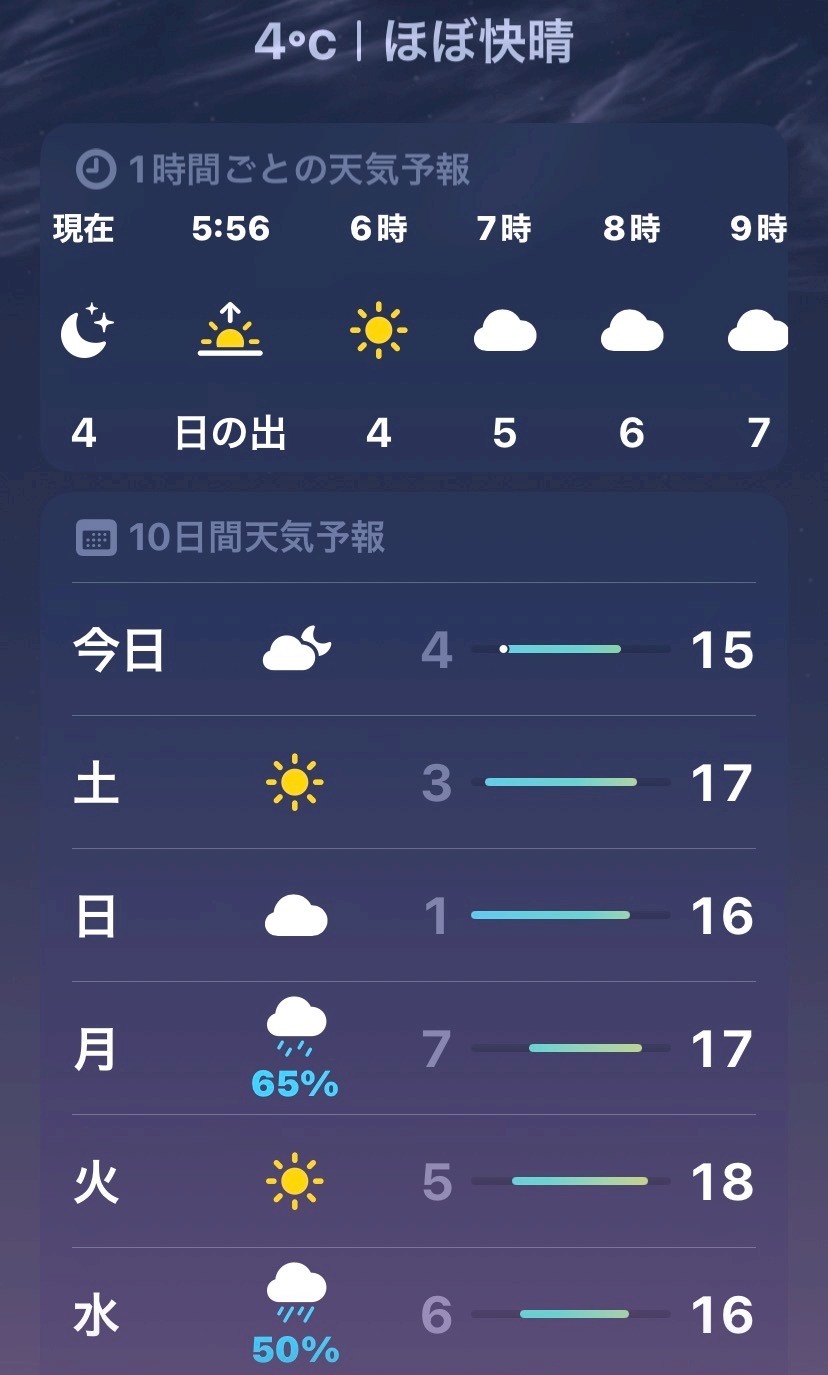The height and width of the screenshot is (1375, 828).
Task: Open Saturday (土) forecast row
Action: (x=413, y=783)
